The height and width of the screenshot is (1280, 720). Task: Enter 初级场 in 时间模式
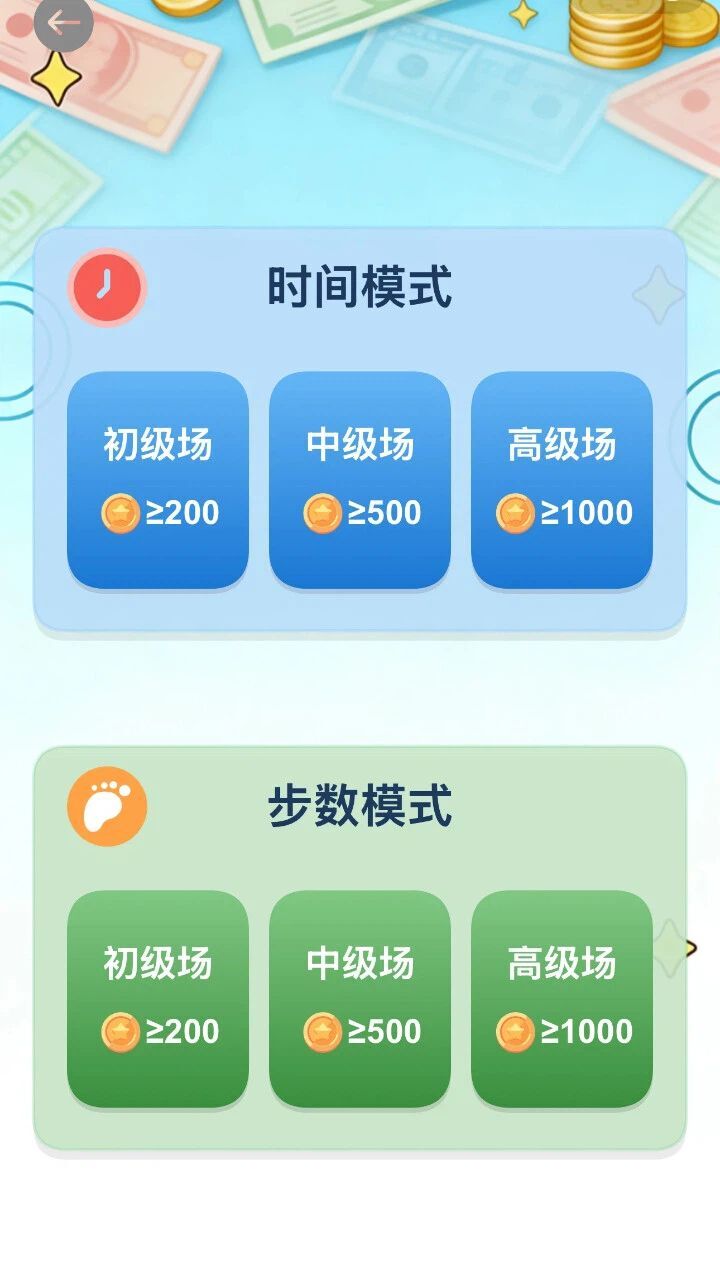(158, 480)
